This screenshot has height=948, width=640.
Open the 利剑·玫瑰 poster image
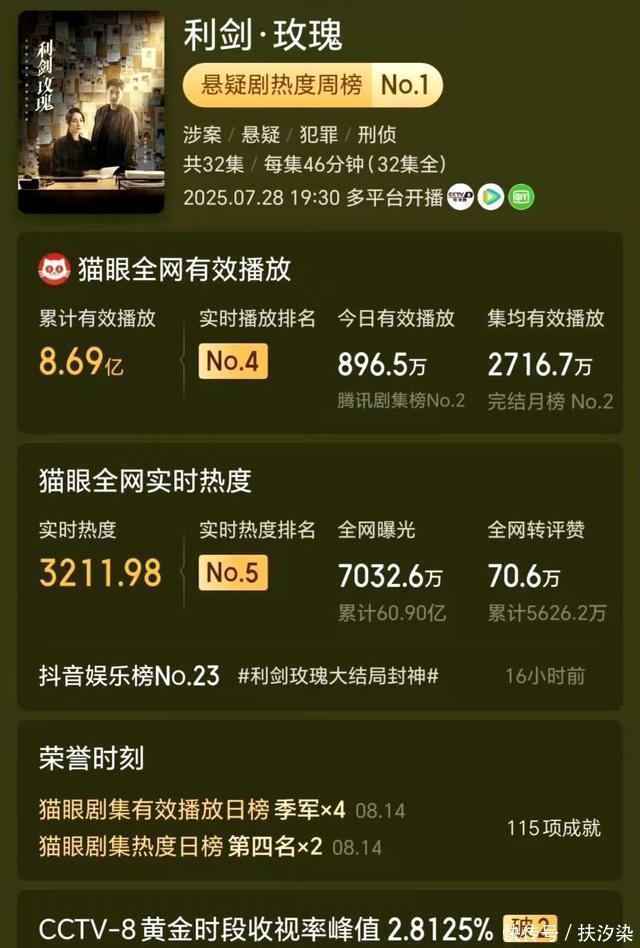[91, 112]
